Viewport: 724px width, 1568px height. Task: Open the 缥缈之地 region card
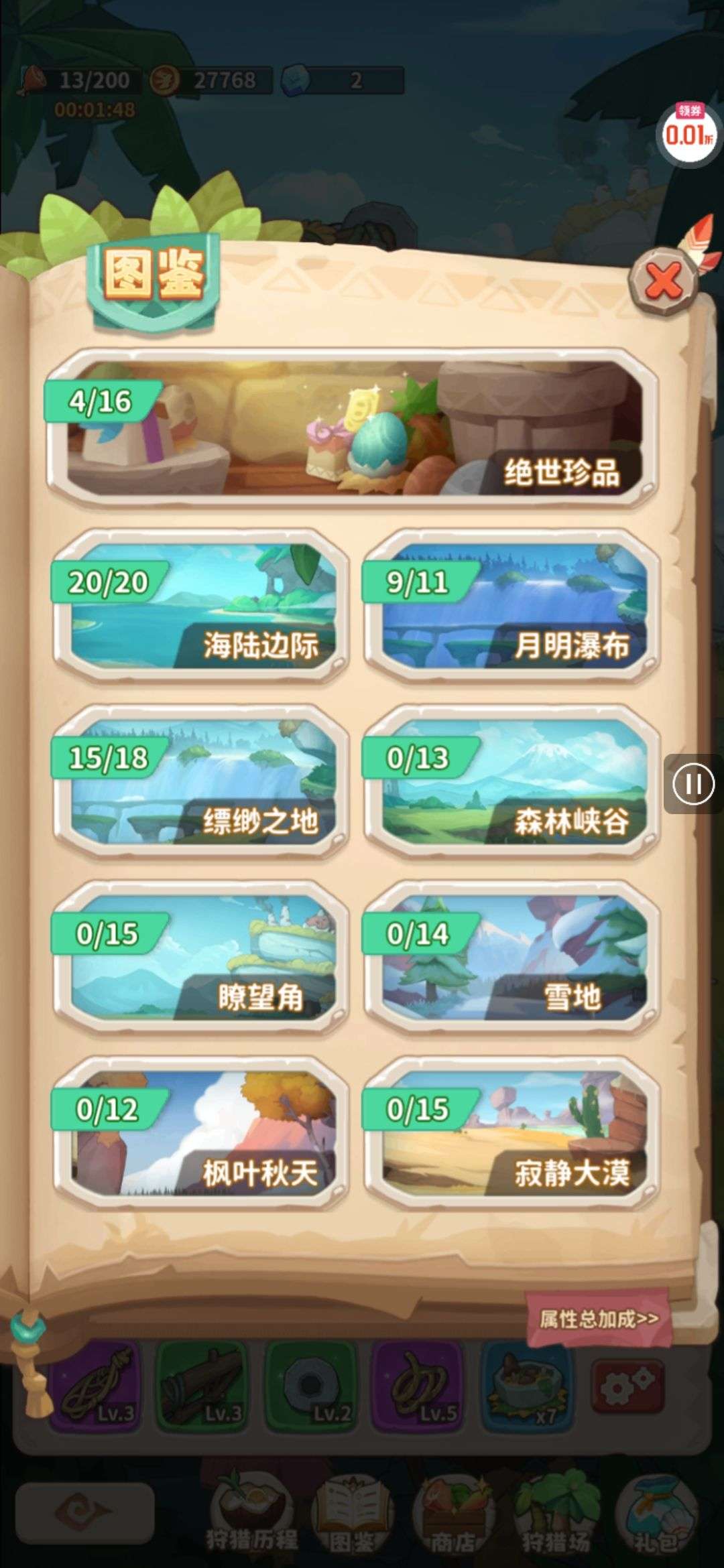tap(201, 782)
